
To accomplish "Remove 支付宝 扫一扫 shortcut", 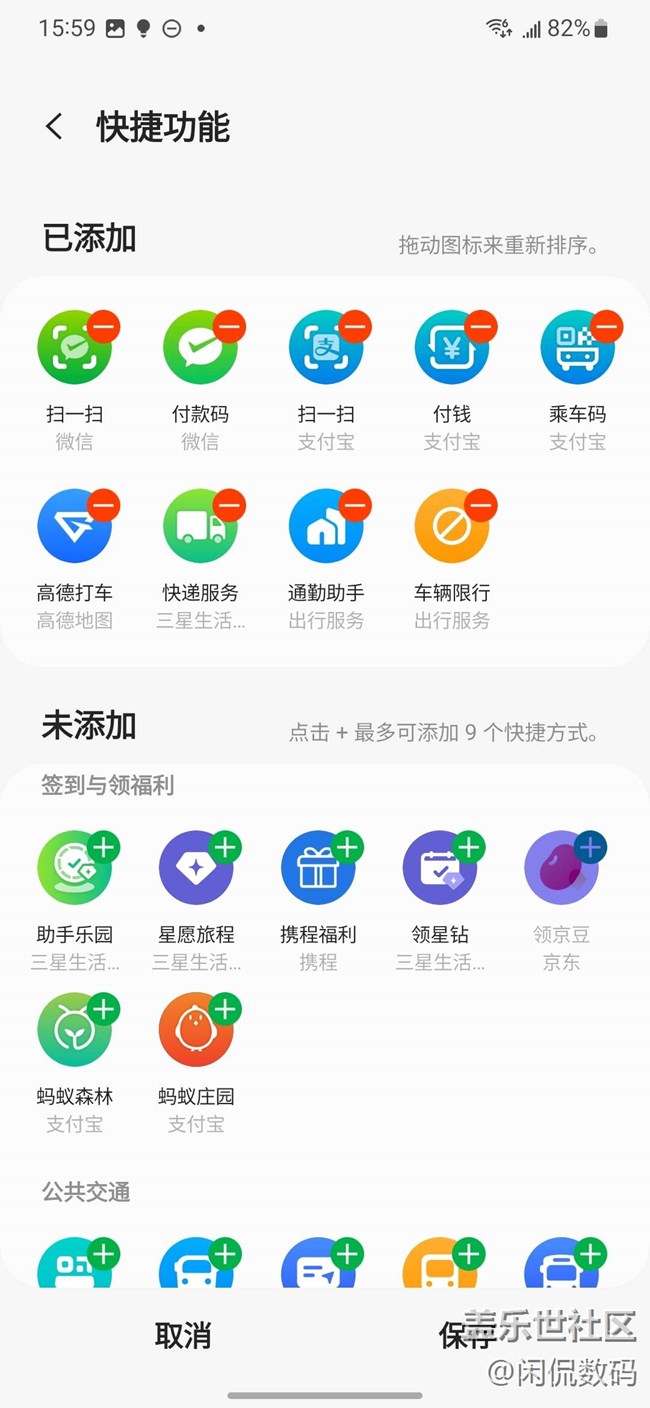I will coord(356,326).
